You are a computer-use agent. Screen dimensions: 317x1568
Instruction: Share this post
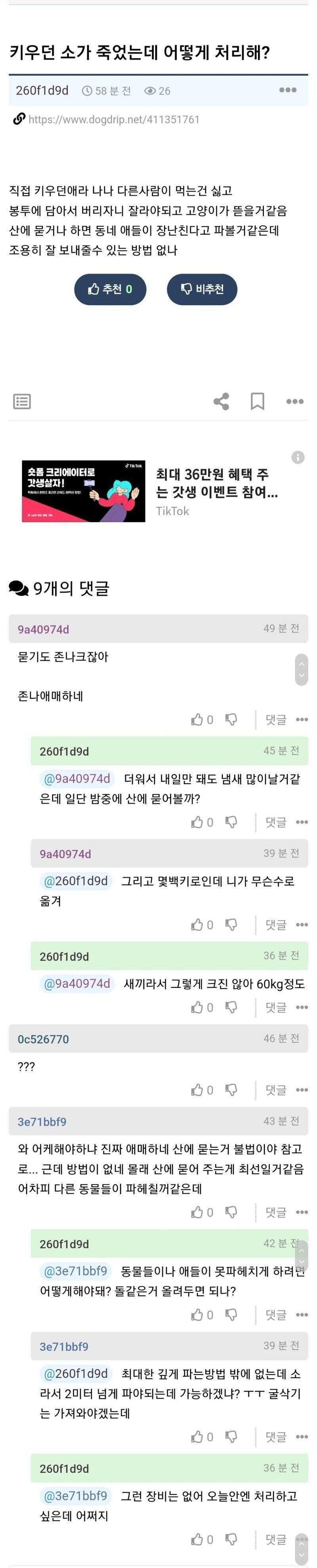(x=221, y=401)
